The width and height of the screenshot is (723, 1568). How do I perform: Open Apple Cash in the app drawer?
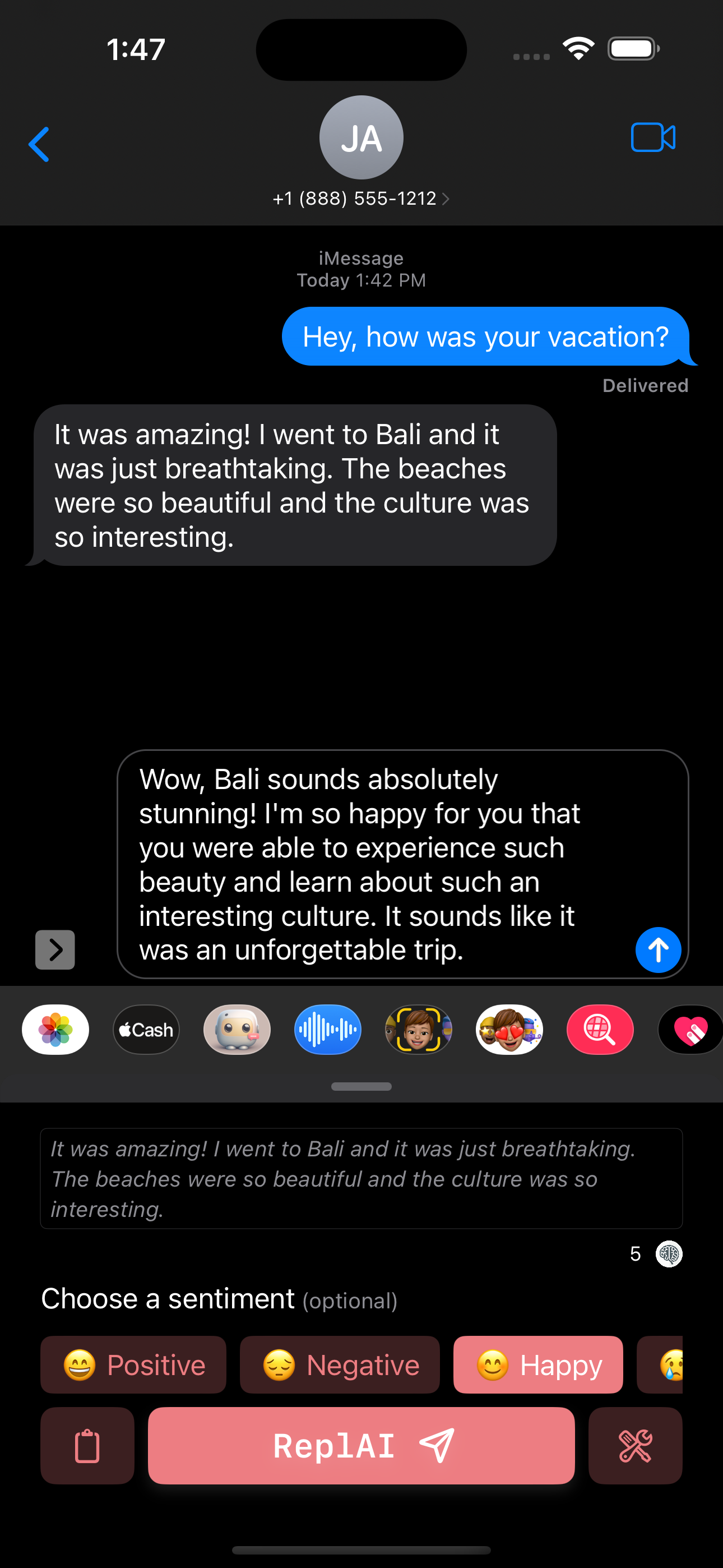click(x=146, y=1030)
